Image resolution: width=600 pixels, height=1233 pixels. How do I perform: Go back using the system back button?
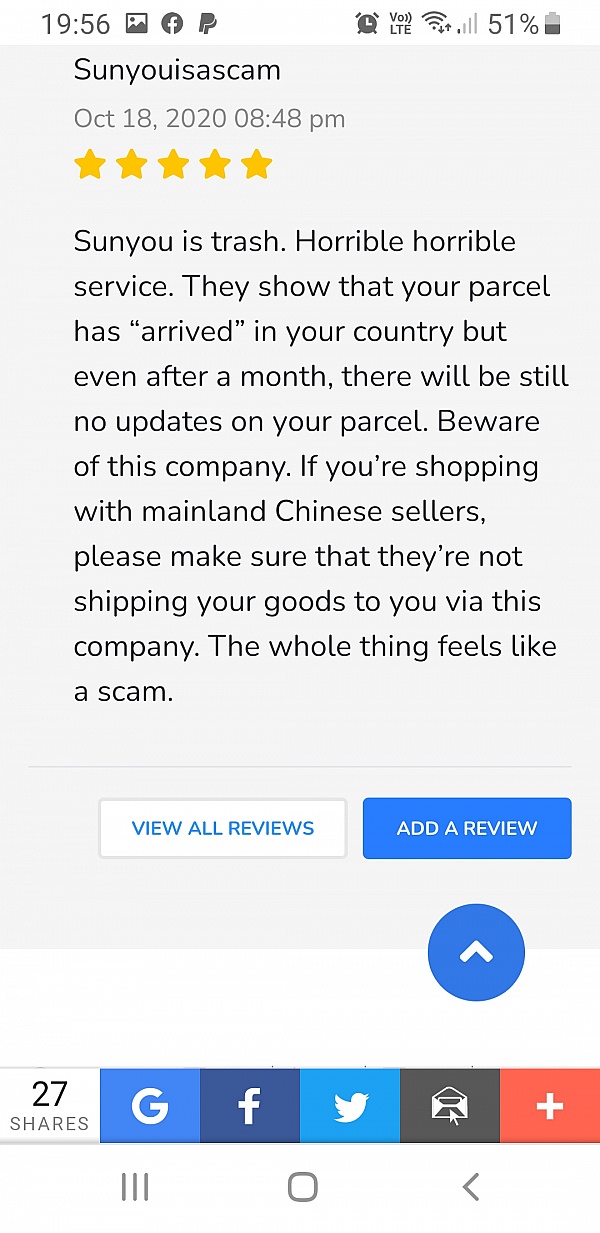coord(471,1187)
